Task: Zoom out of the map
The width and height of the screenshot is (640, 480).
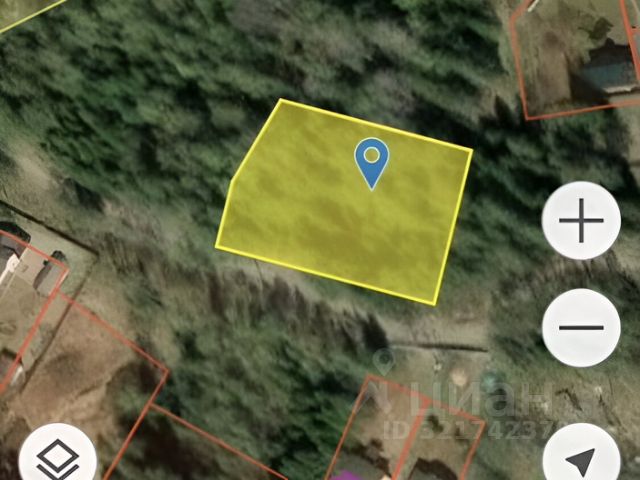Action: [581, 327]
